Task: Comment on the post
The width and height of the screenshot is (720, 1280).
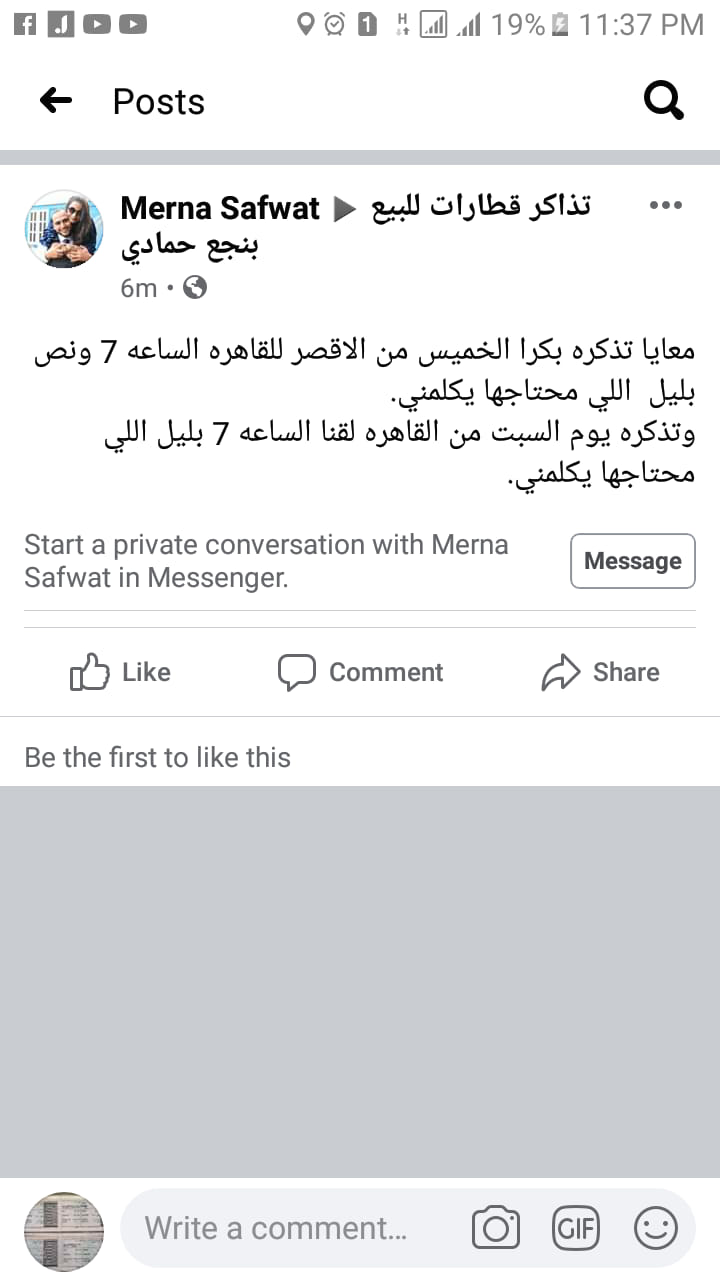Action: click(360, 672)
